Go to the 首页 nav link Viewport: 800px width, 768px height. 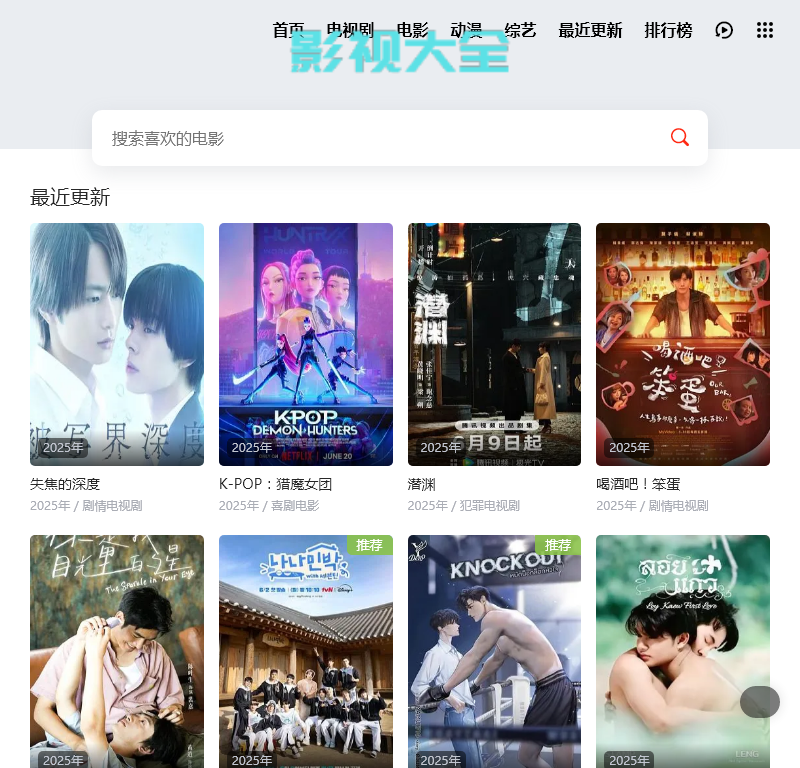pyautogui.click(x=288, y=30)
